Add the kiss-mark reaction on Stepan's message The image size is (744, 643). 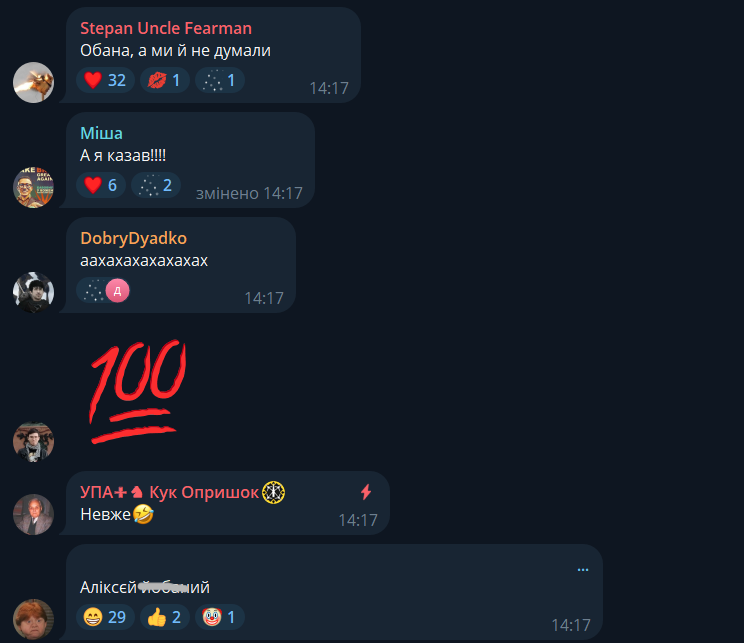click(167, 80)
